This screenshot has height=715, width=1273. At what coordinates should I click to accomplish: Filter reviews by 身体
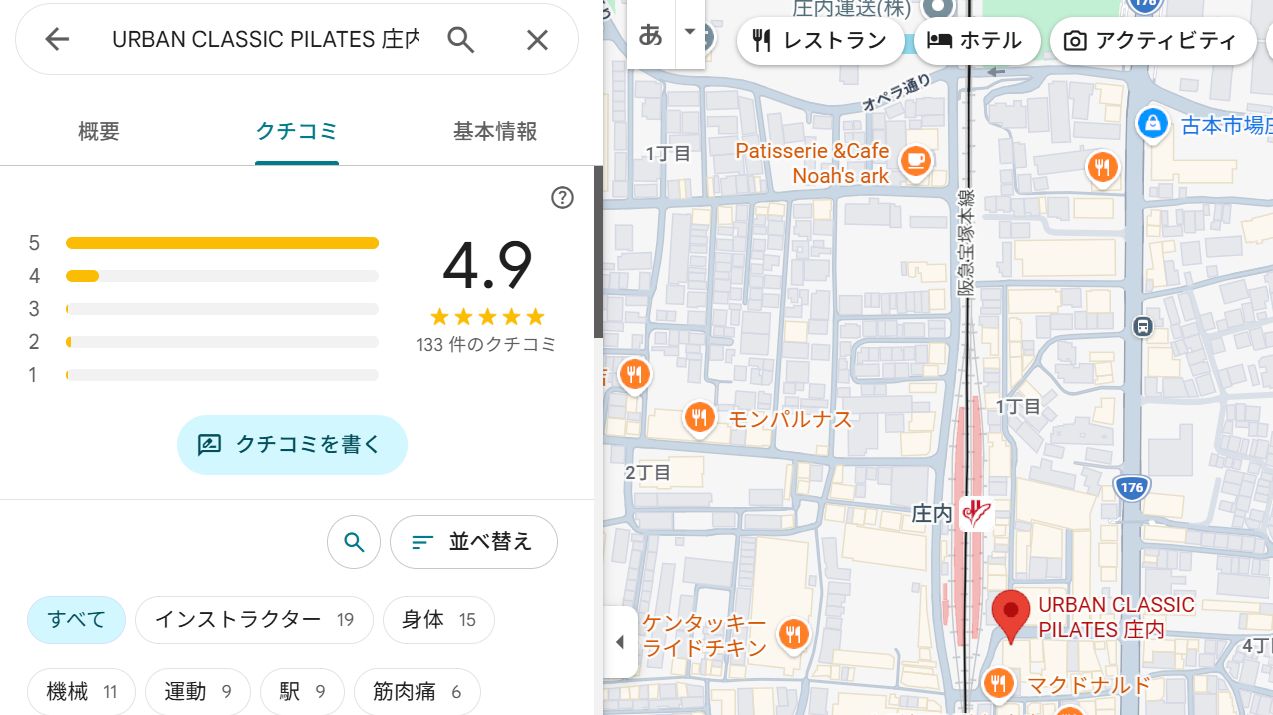pyautogui.click(x=439, y=620)
